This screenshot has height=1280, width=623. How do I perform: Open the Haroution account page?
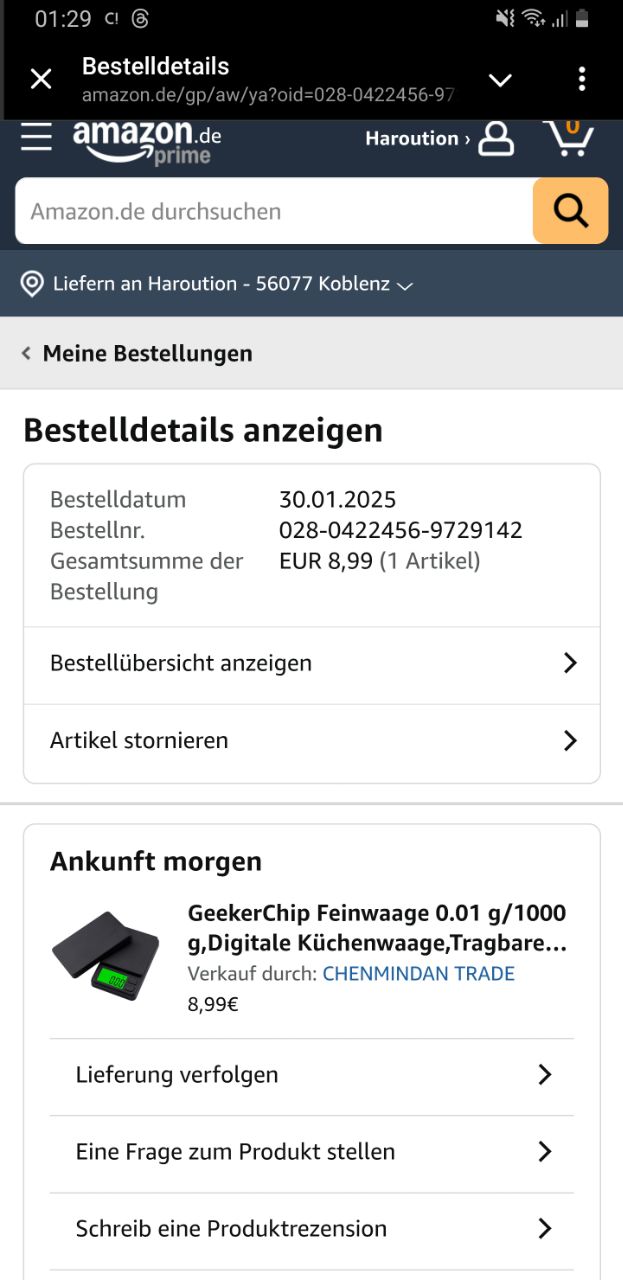coord(439,139)
